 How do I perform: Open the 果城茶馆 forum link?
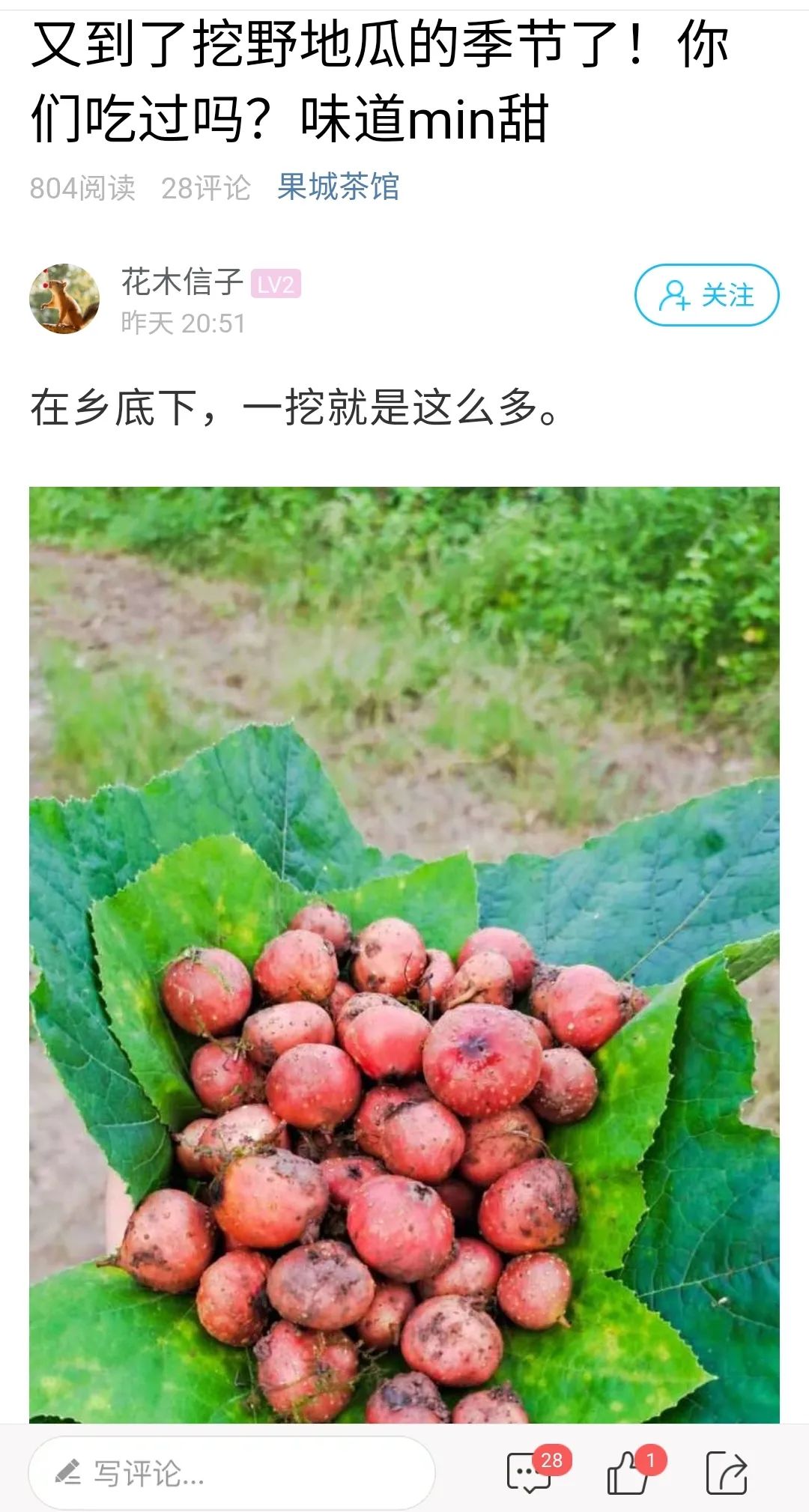(338, 187)
